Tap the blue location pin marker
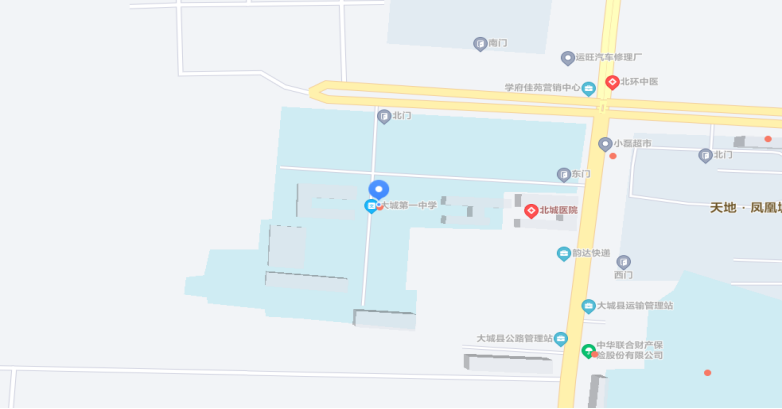 pyautogui.click(x=378, y=189)
